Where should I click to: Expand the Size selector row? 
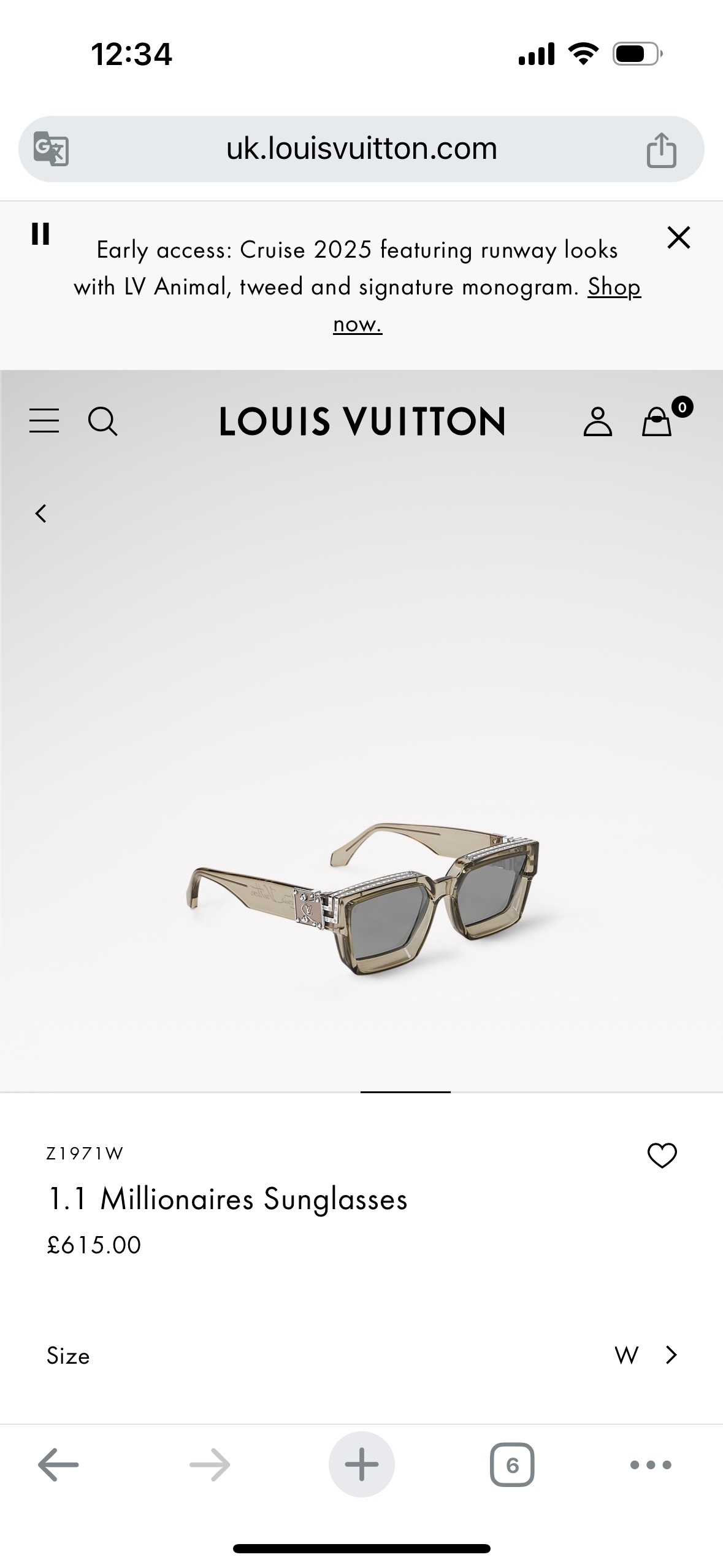(x=361, y=1355)
